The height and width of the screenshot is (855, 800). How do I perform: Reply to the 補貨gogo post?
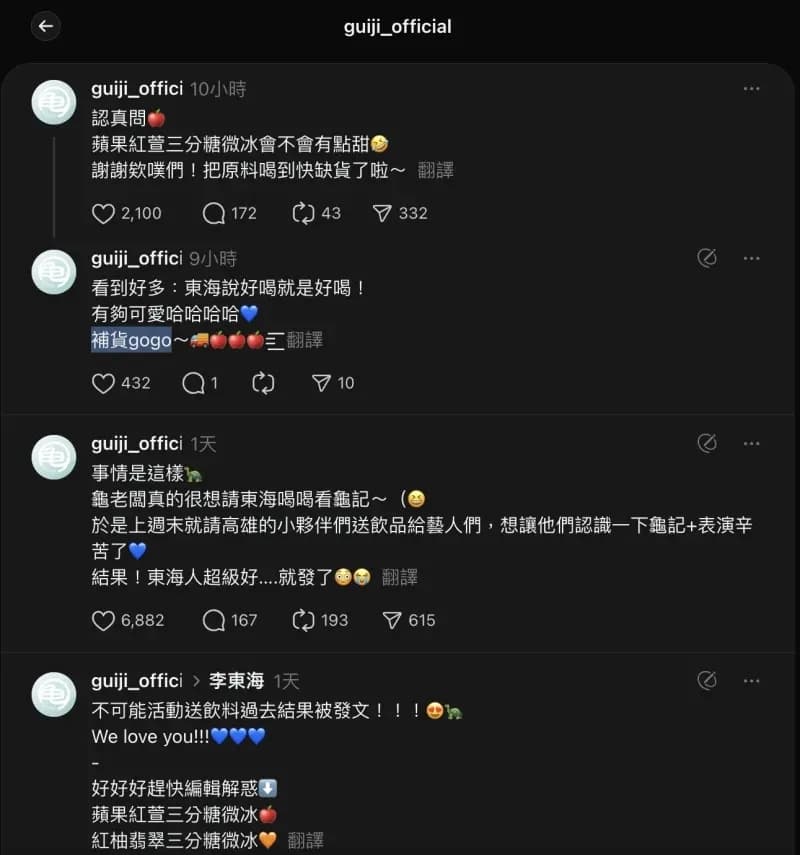tap(194, 383)
